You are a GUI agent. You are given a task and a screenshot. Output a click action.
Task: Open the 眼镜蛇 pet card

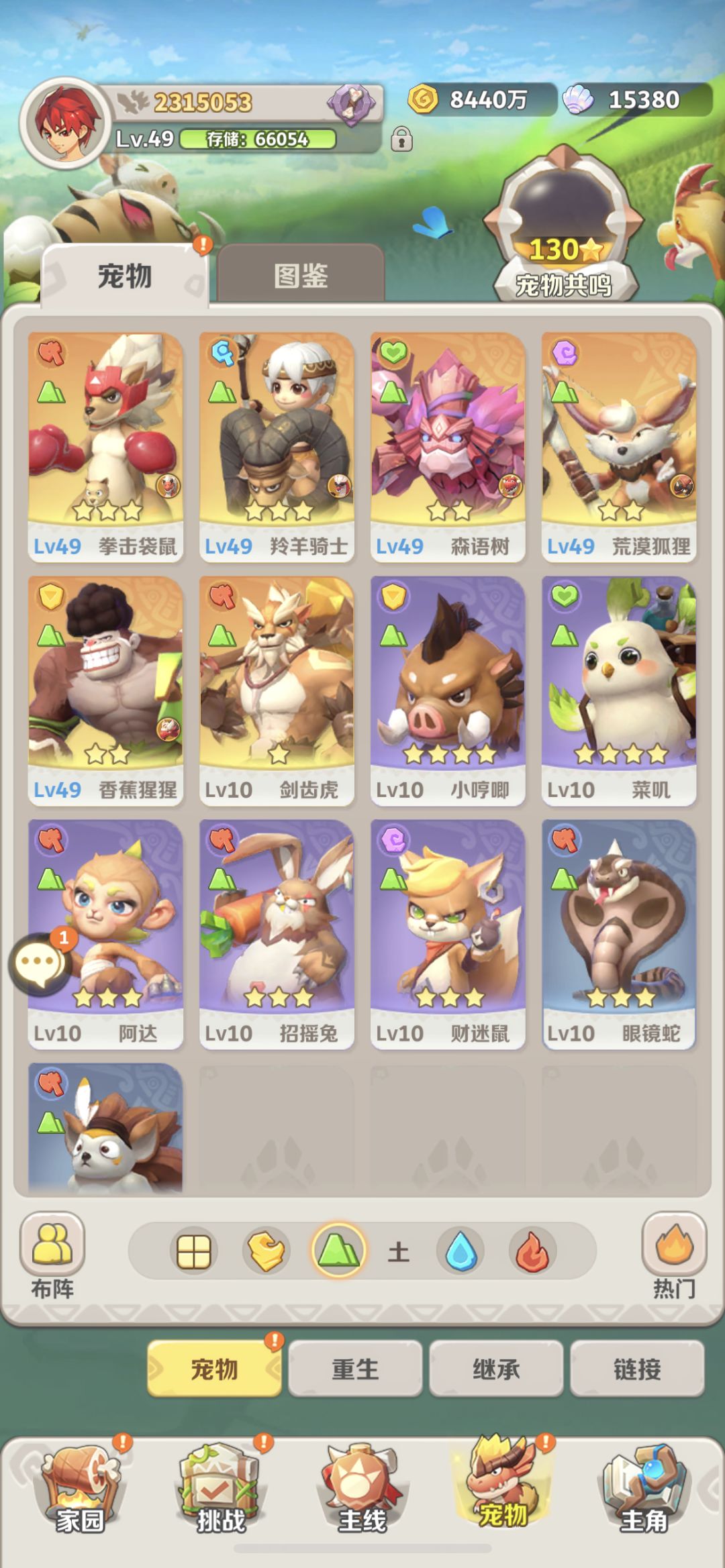click(619, 934)
